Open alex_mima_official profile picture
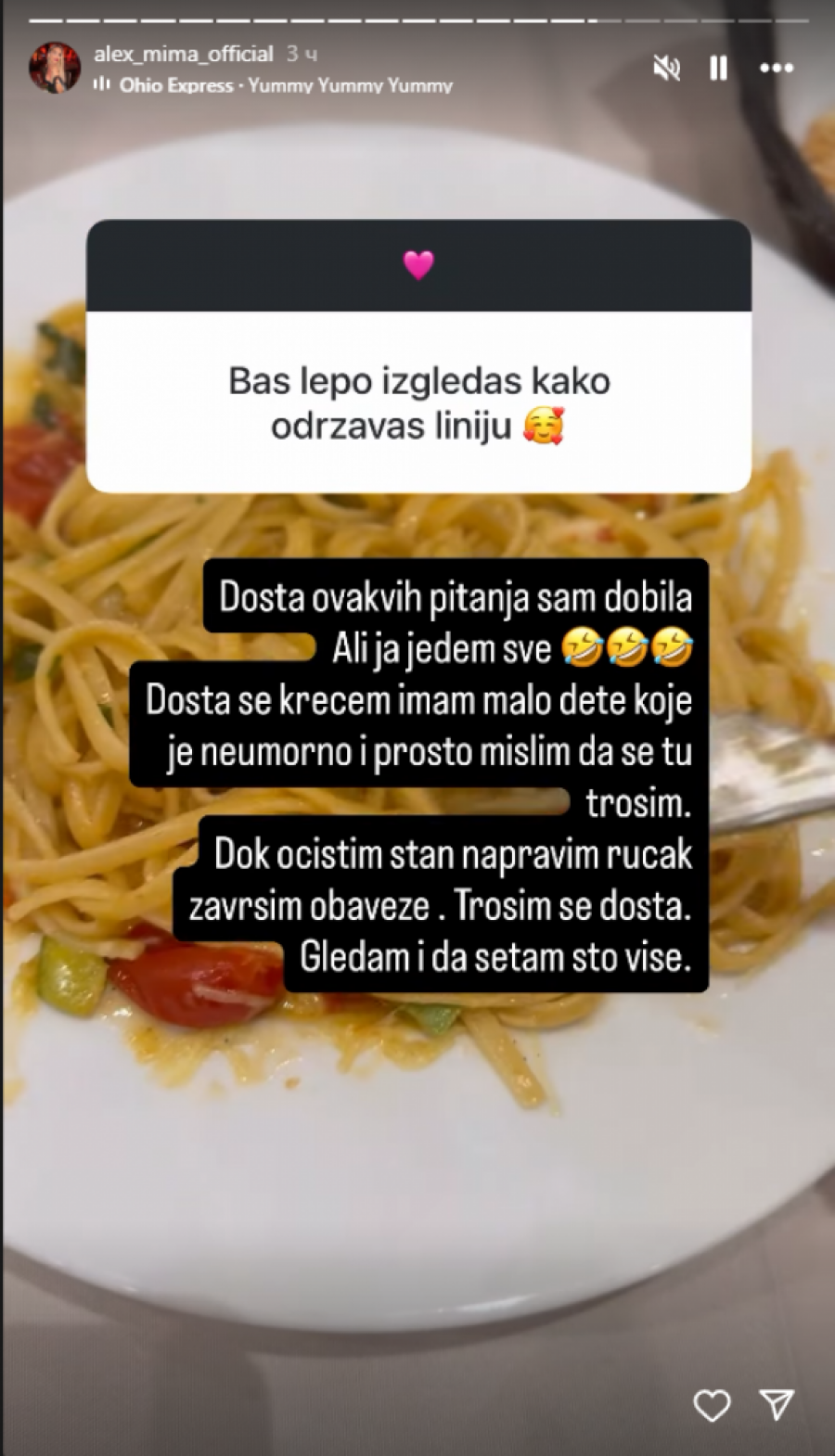The height and width of the screenshot is (1456, 835). (x=55, y=68)
